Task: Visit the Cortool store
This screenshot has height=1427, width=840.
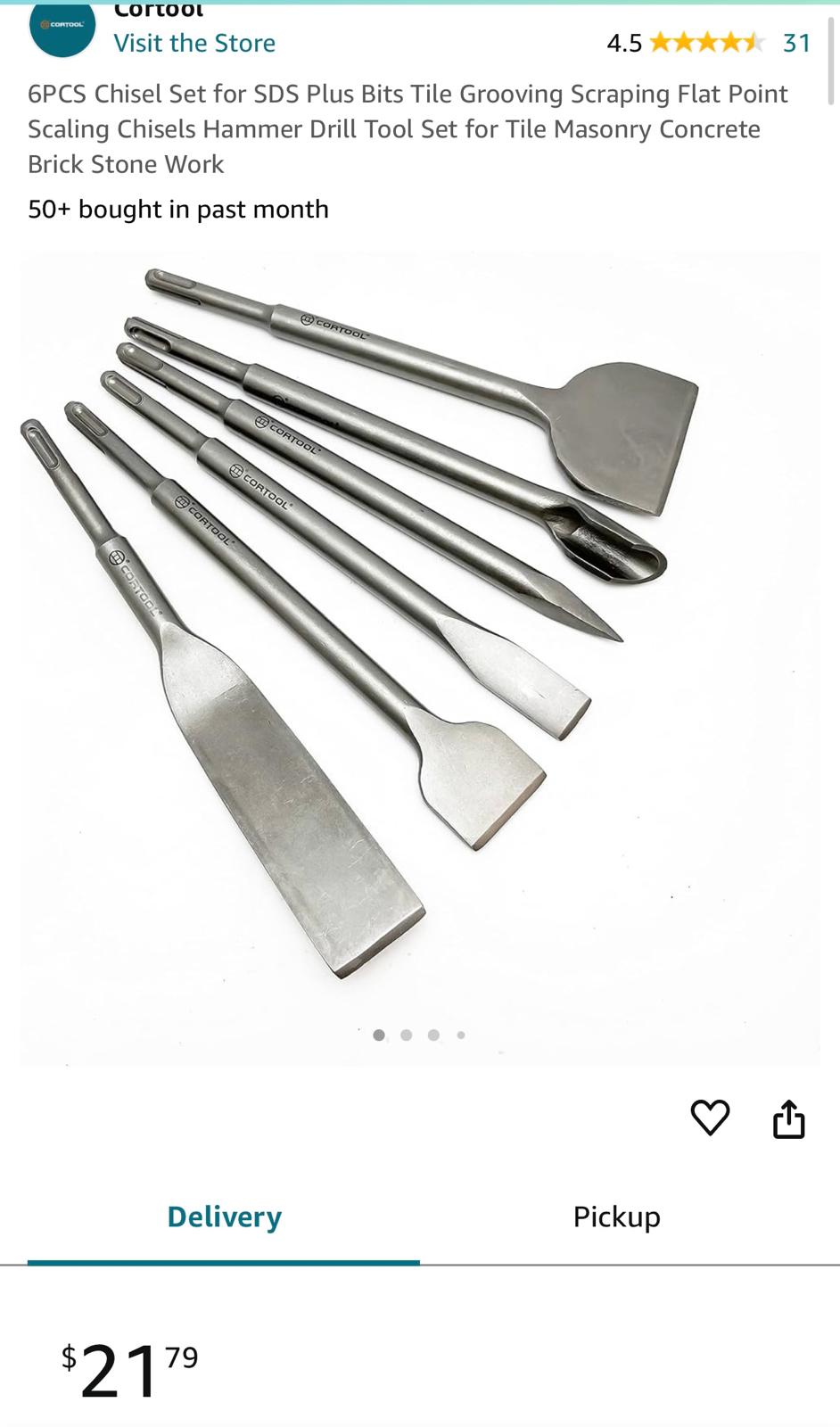Action: coord(194,43)
